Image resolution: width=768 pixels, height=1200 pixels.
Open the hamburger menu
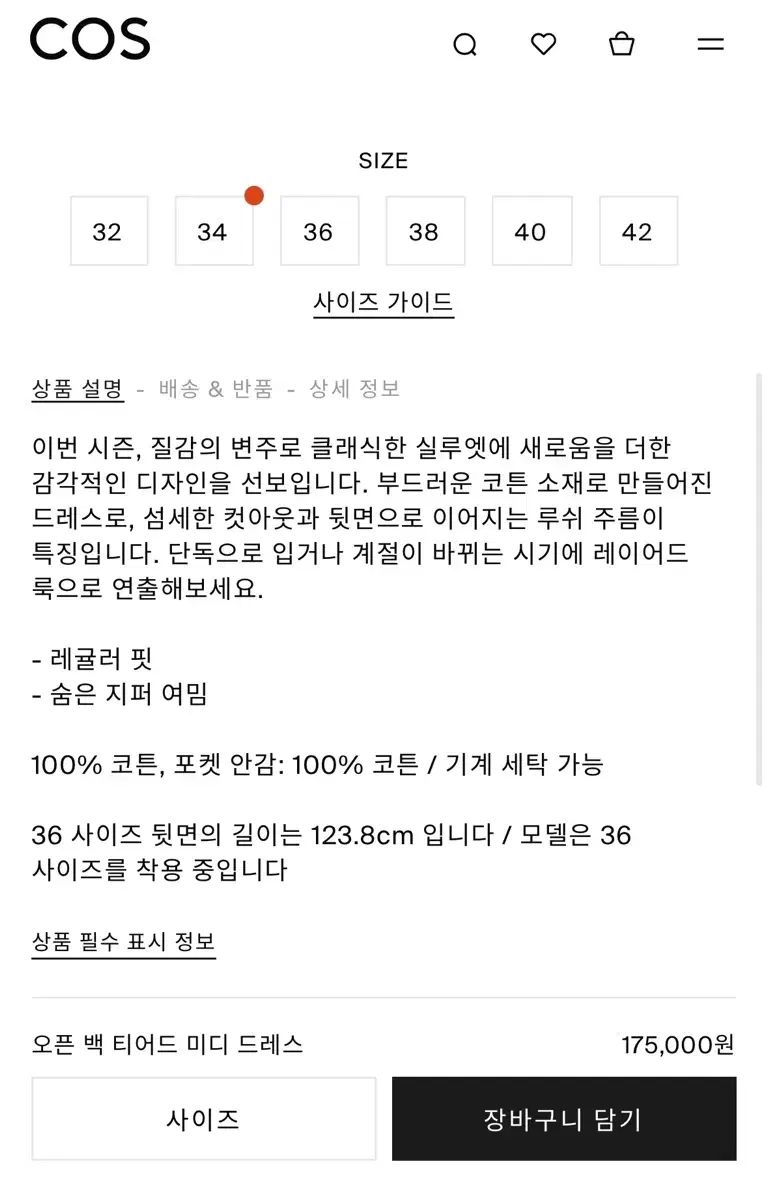click(710, 45)
